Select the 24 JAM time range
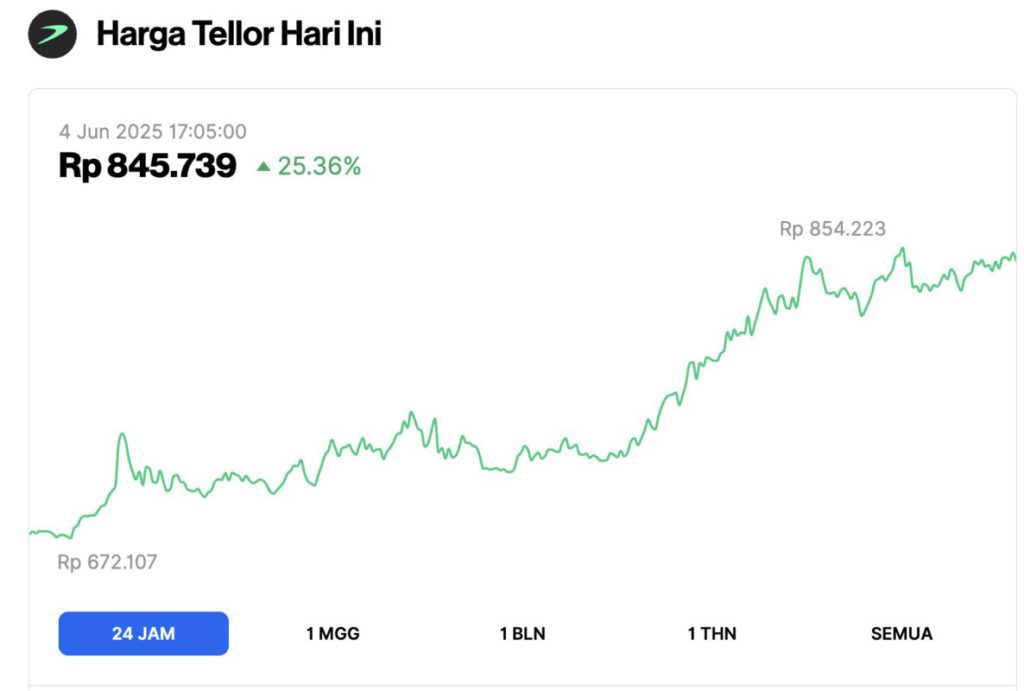This screenshot has width=1024, height=691. pos(143,634)
